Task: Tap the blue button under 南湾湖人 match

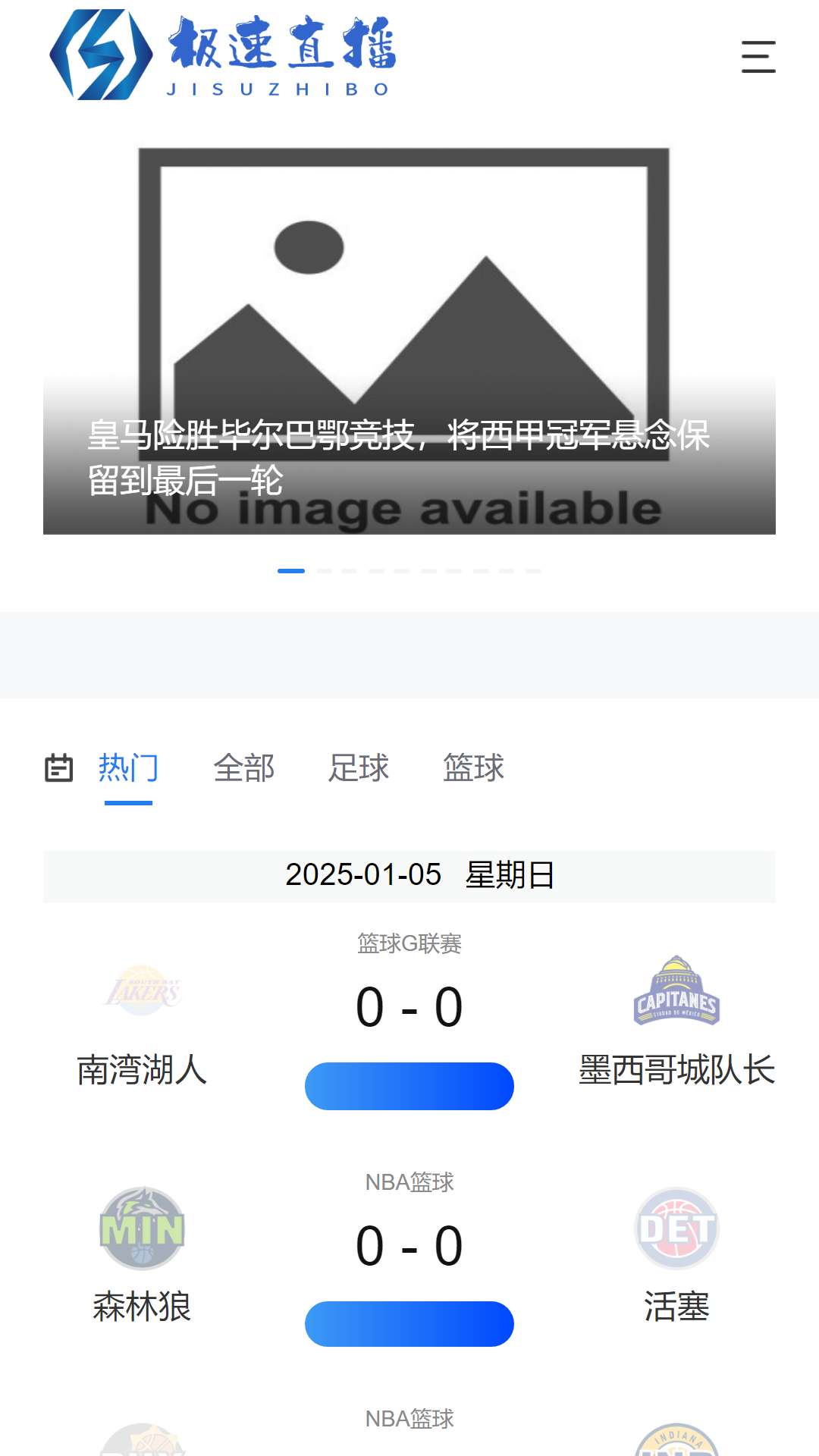Action: pyautogui.click(x=409, y=1086)
